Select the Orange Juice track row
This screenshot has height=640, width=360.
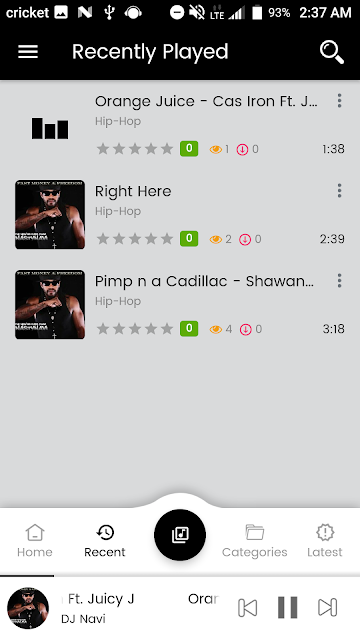pyautogui.click(x=180, y=125)
